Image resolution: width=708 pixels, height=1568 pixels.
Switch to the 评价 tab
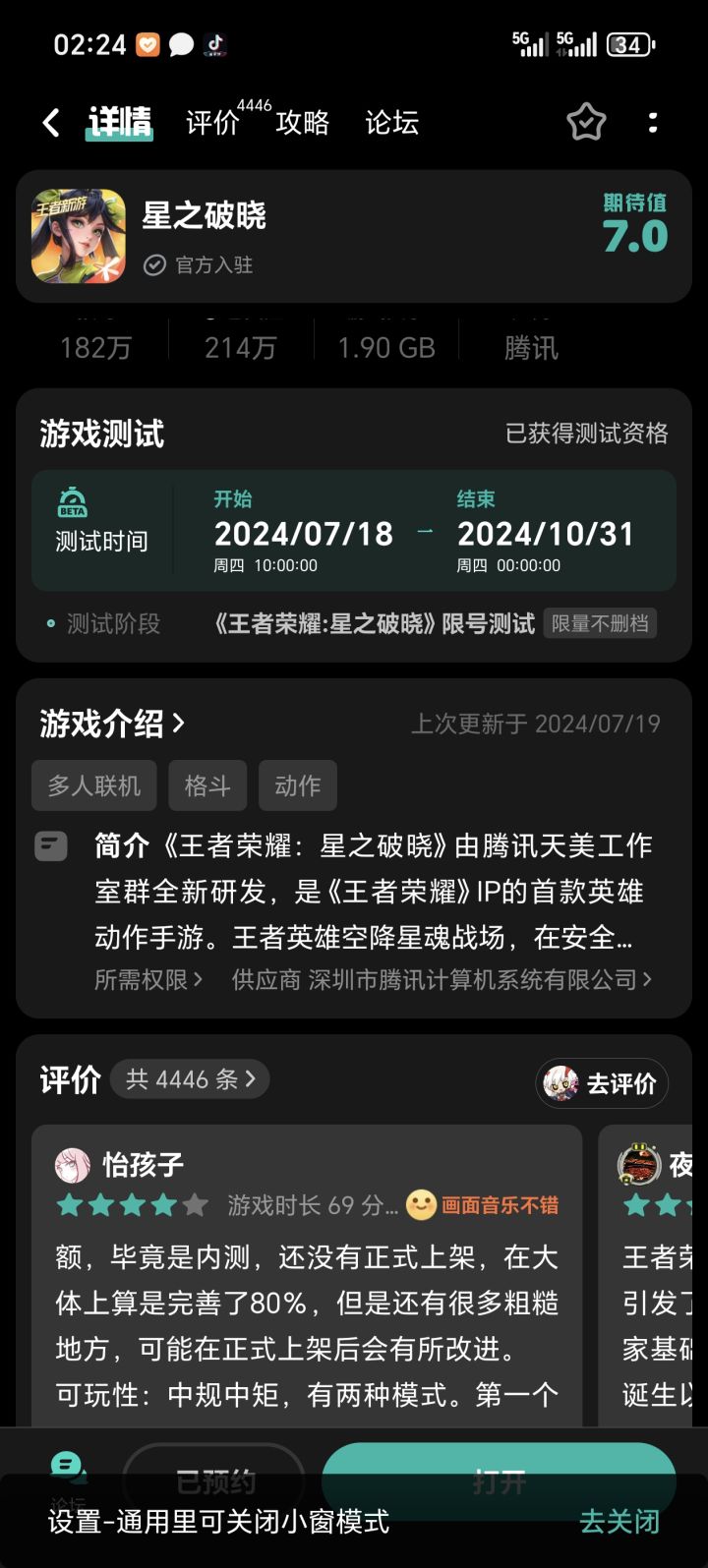click(209, 122)
